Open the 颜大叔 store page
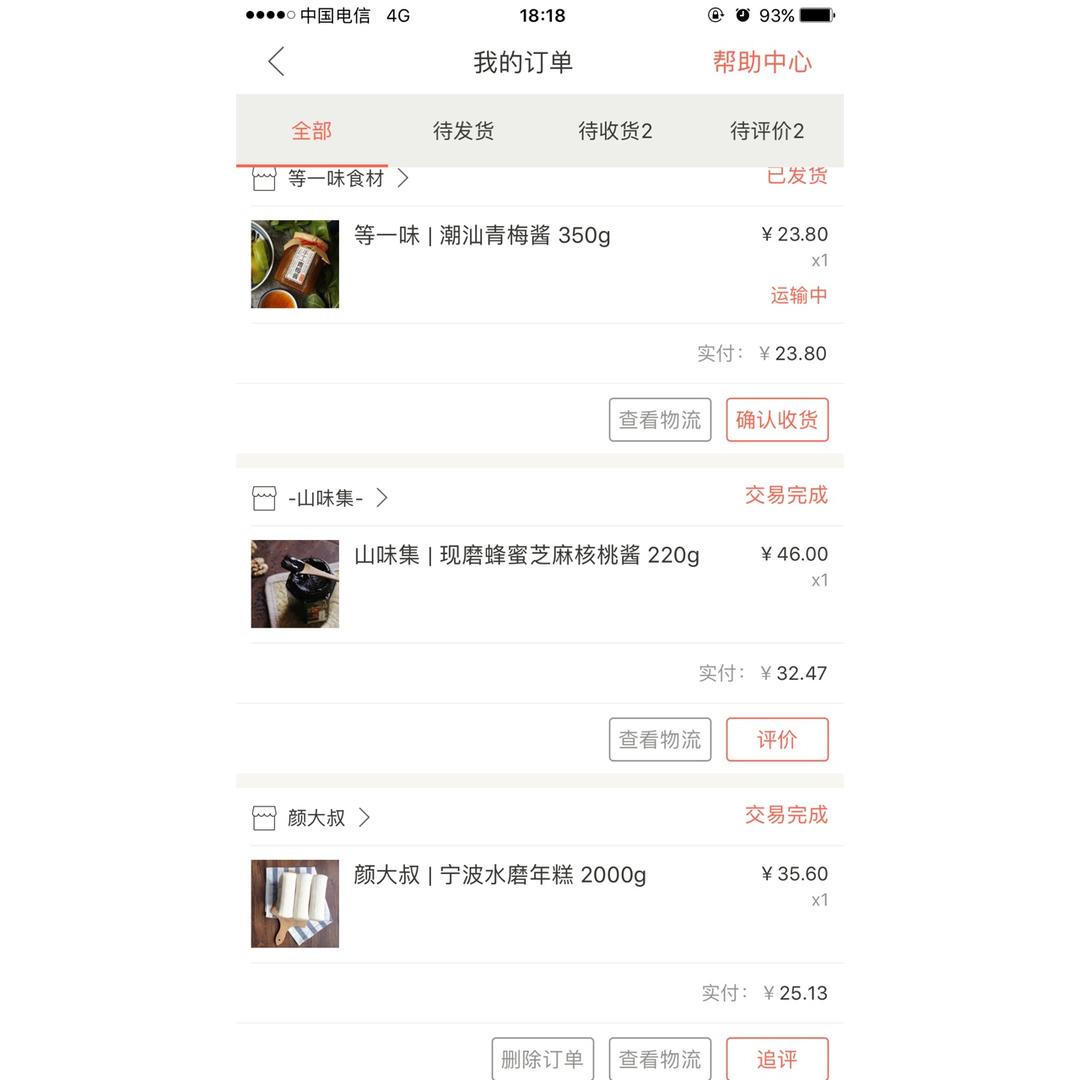1080x1080 pixels. tap(316, 818)
